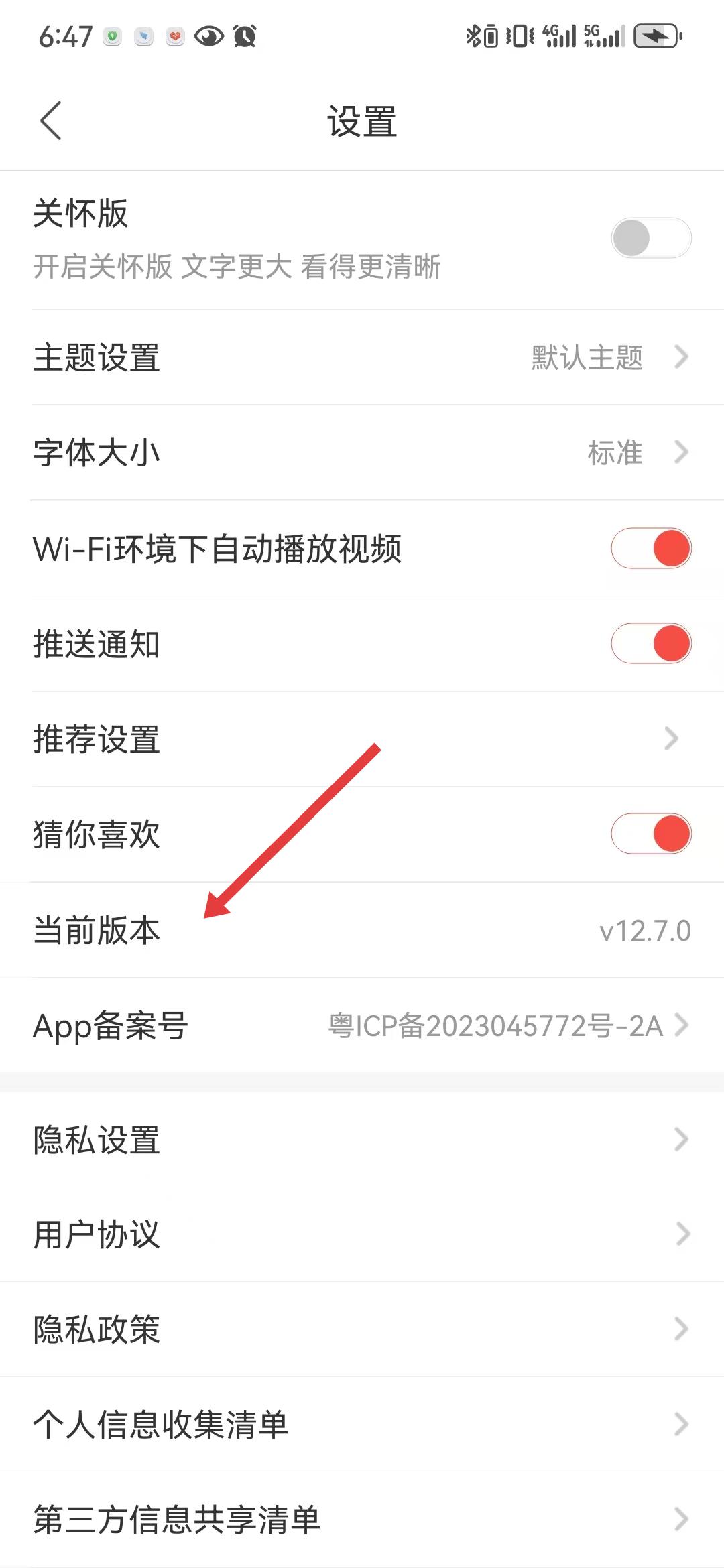Tap the 当前版本 row
Screen dimensions: 724x1568
pos(362,930)
